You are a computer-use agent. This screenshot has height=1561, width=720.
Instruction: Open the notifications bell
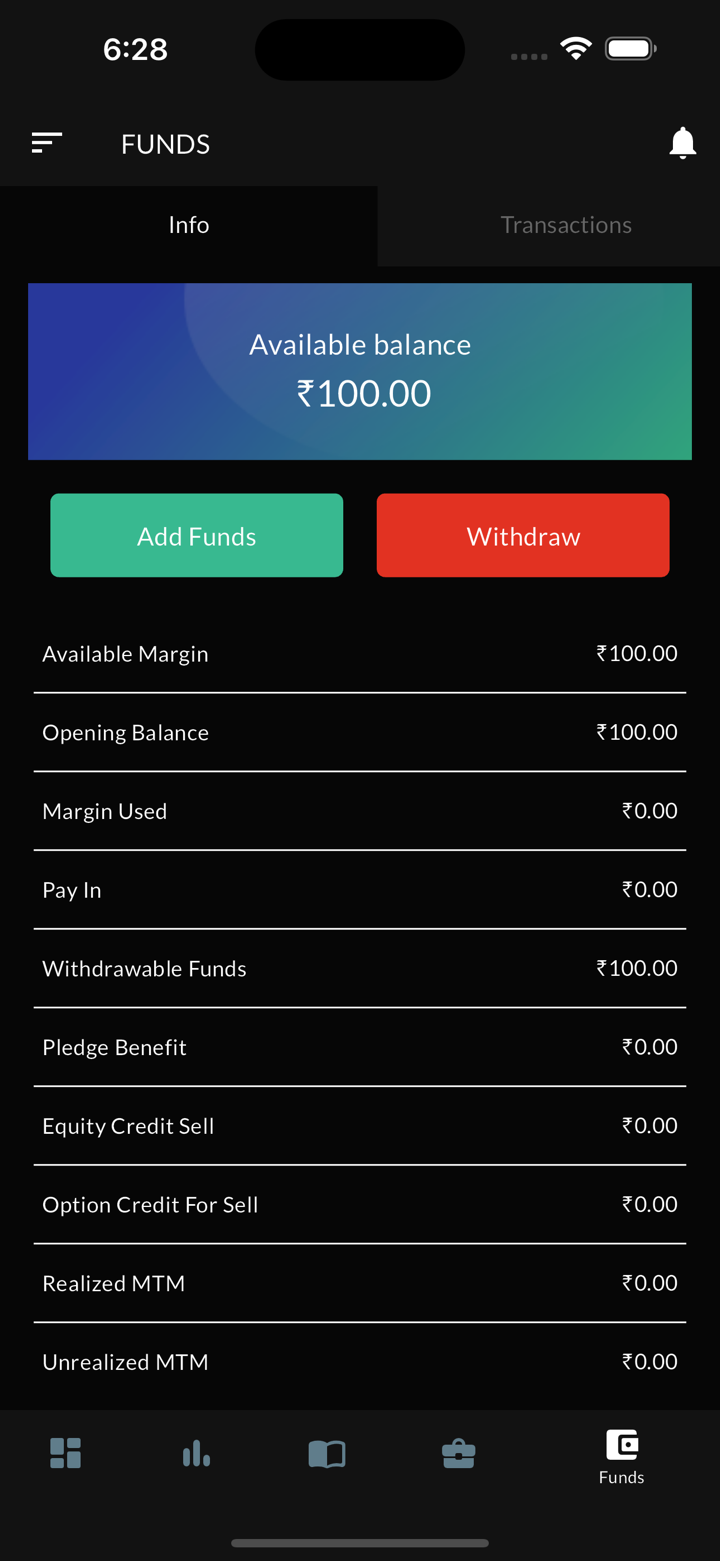(x=682, y=143)
